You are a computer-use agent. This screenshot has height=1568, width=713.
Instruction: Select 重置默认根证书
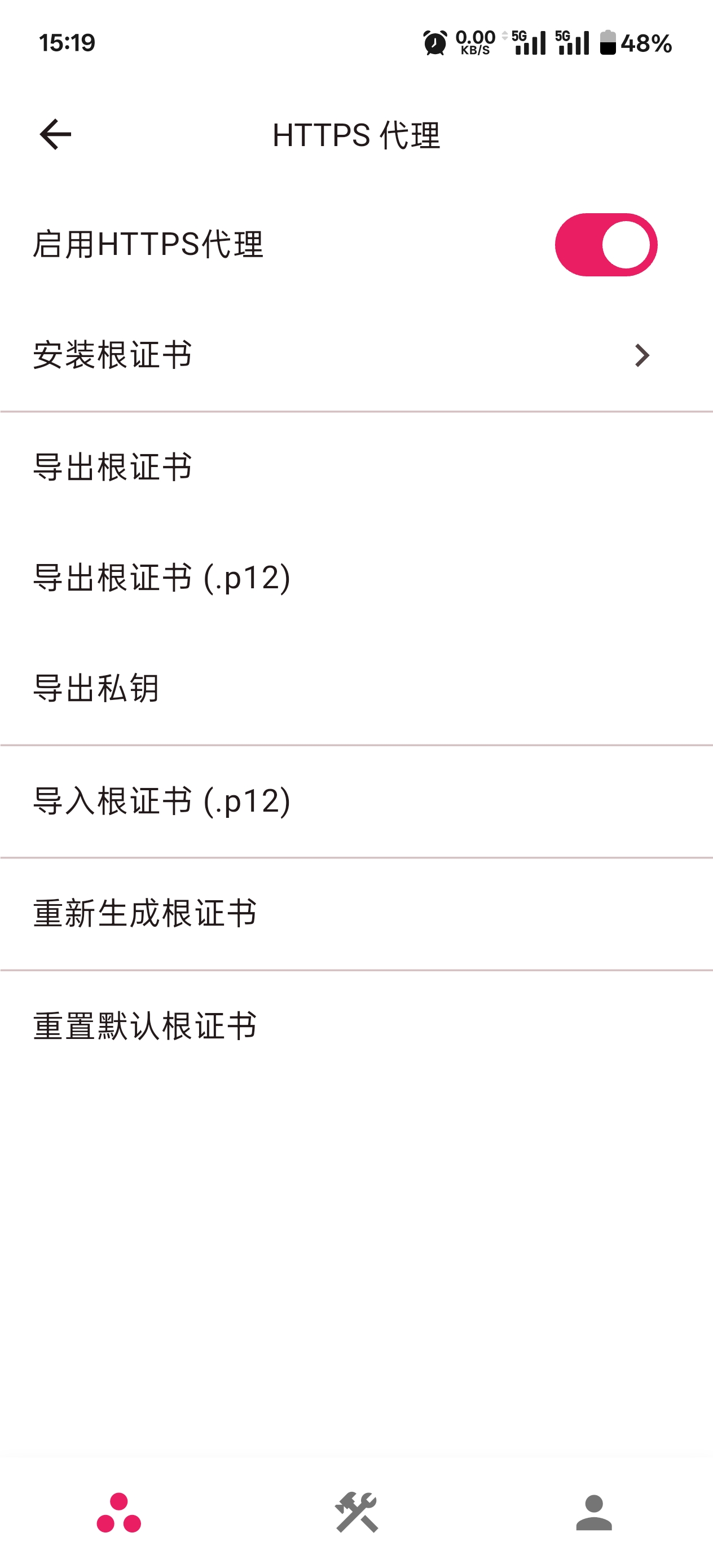tap(356, 1027)
